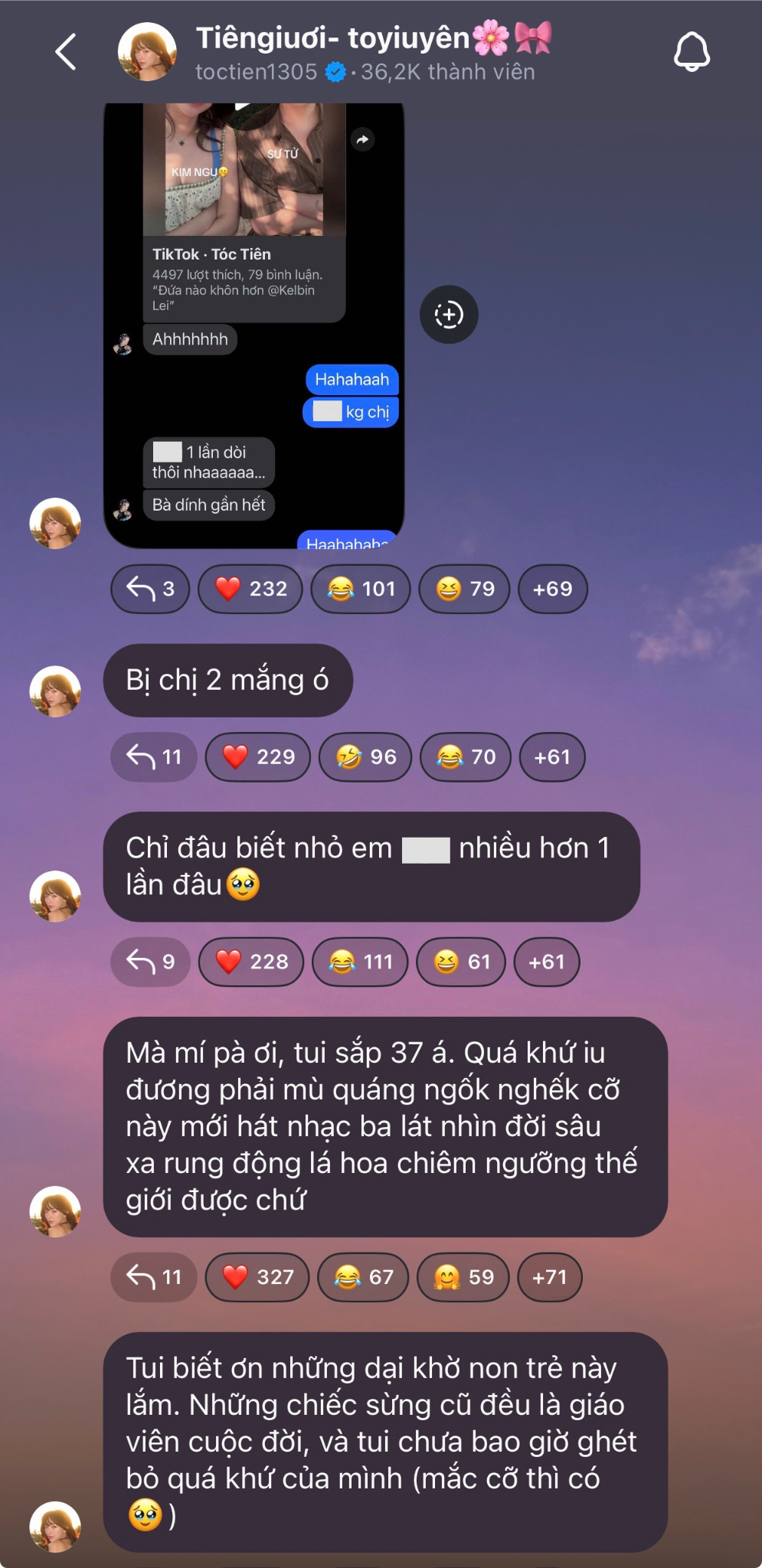Screen dimensions: 762x1568
Task: Tap the 327 heart reaction chip
Action: (257, 1277)
